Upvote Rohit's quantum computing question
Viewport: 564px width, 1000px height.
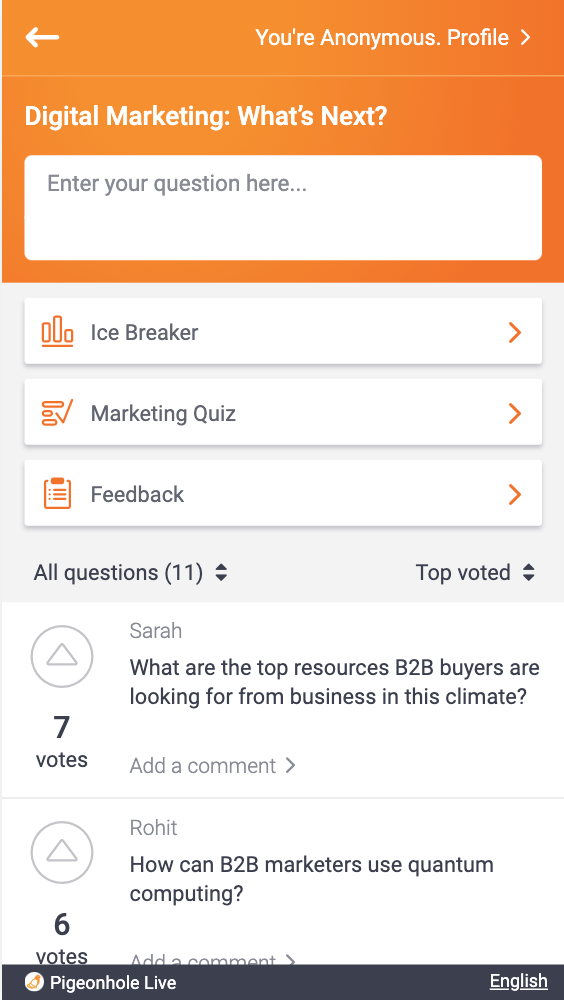[x=62, y=852]
